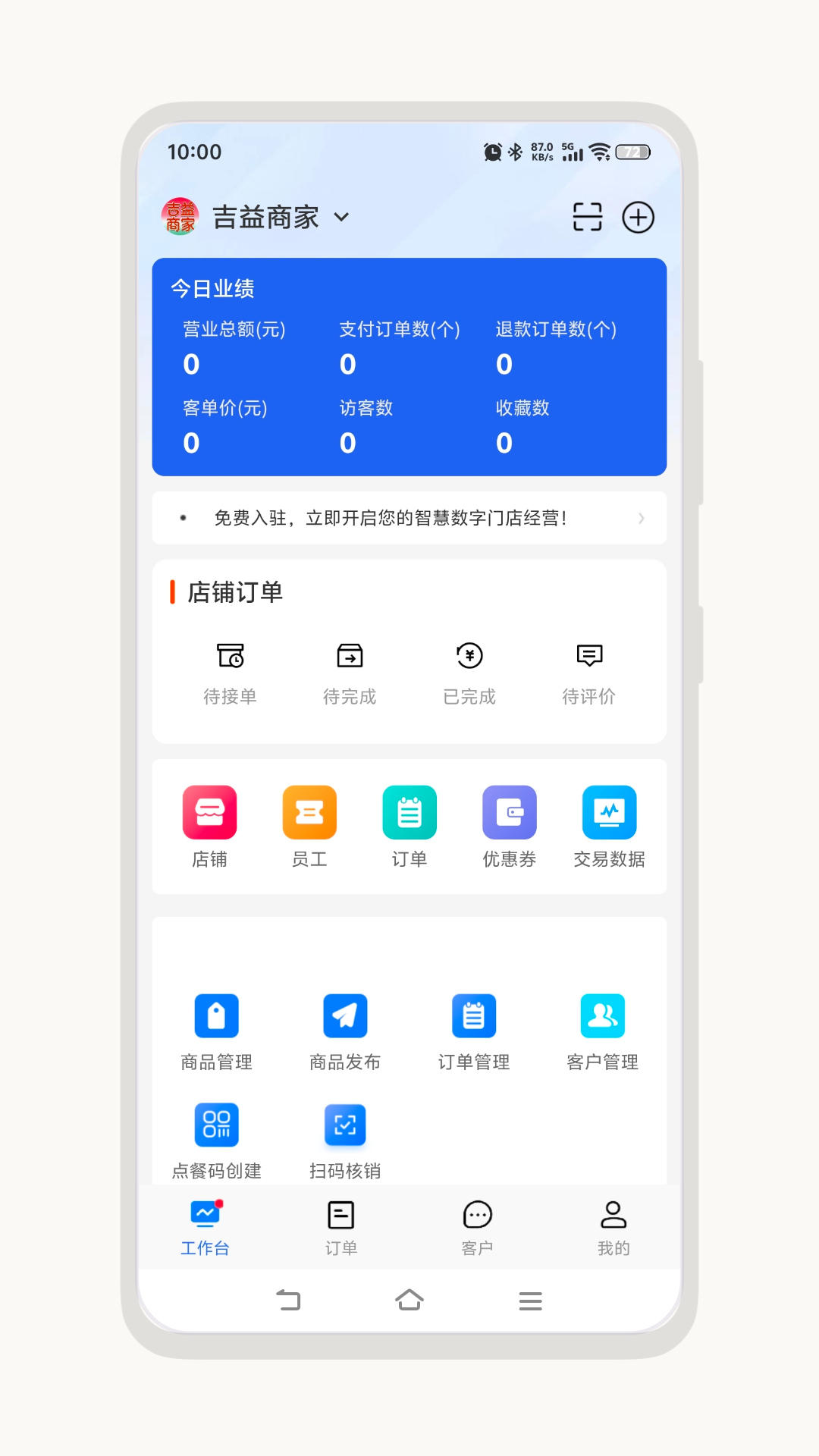This screenshot has height=1456, width=819.
Task: Switch to the 我的 tab
Action: (613, 1228)
